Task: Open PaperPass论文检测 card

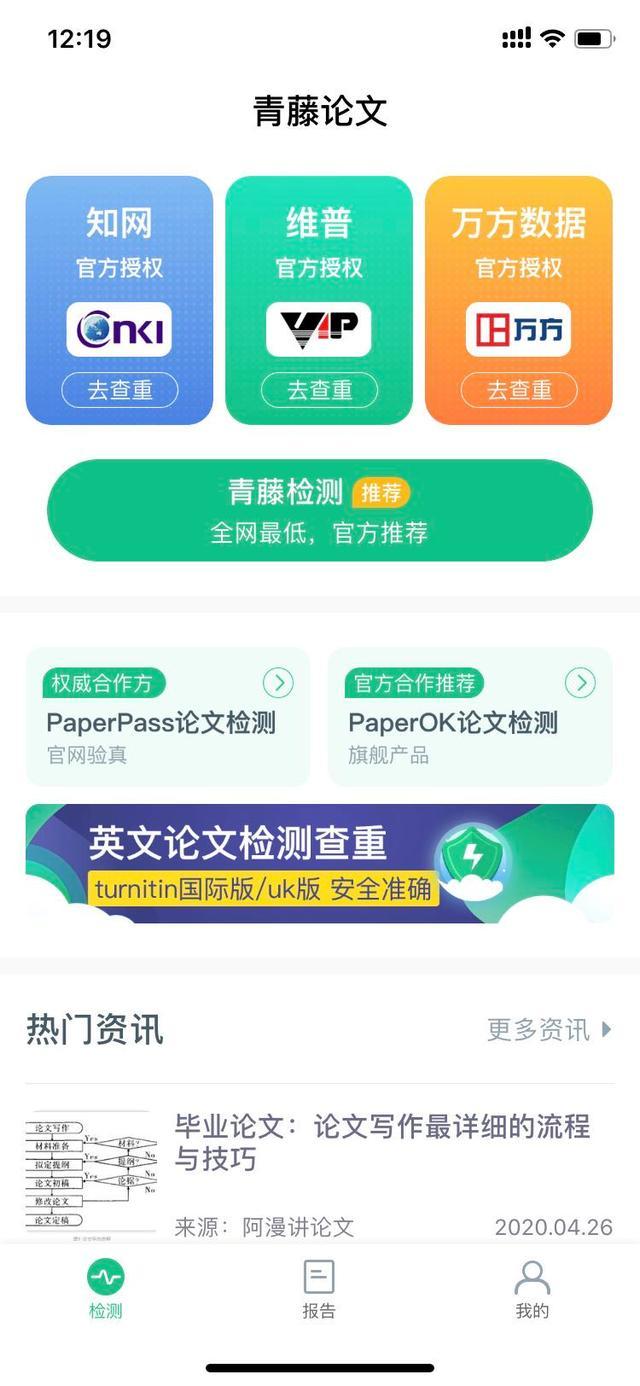Action: 167,716
